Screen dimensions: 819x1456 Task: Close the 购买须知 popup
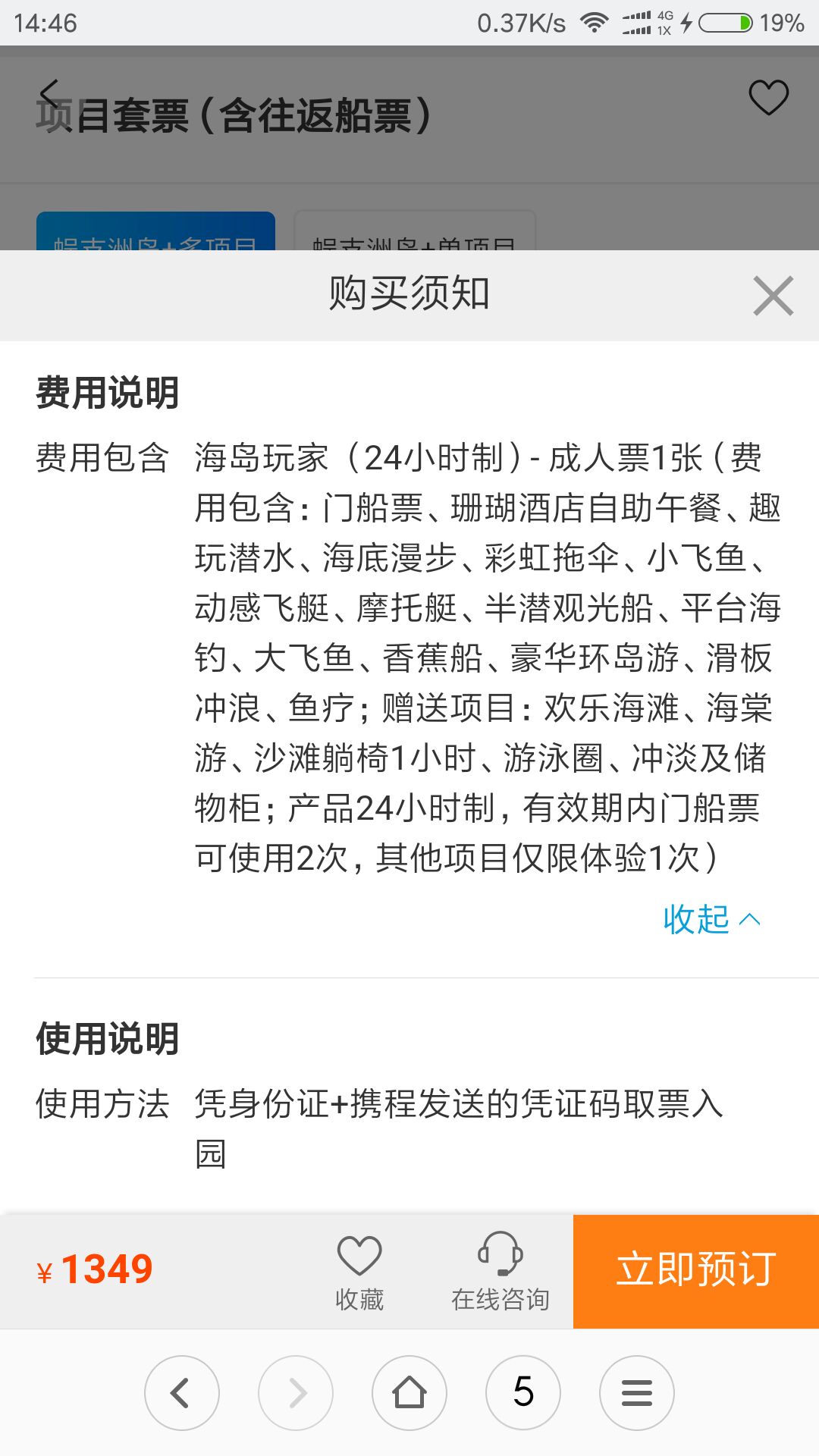click(x=773, y=296)
